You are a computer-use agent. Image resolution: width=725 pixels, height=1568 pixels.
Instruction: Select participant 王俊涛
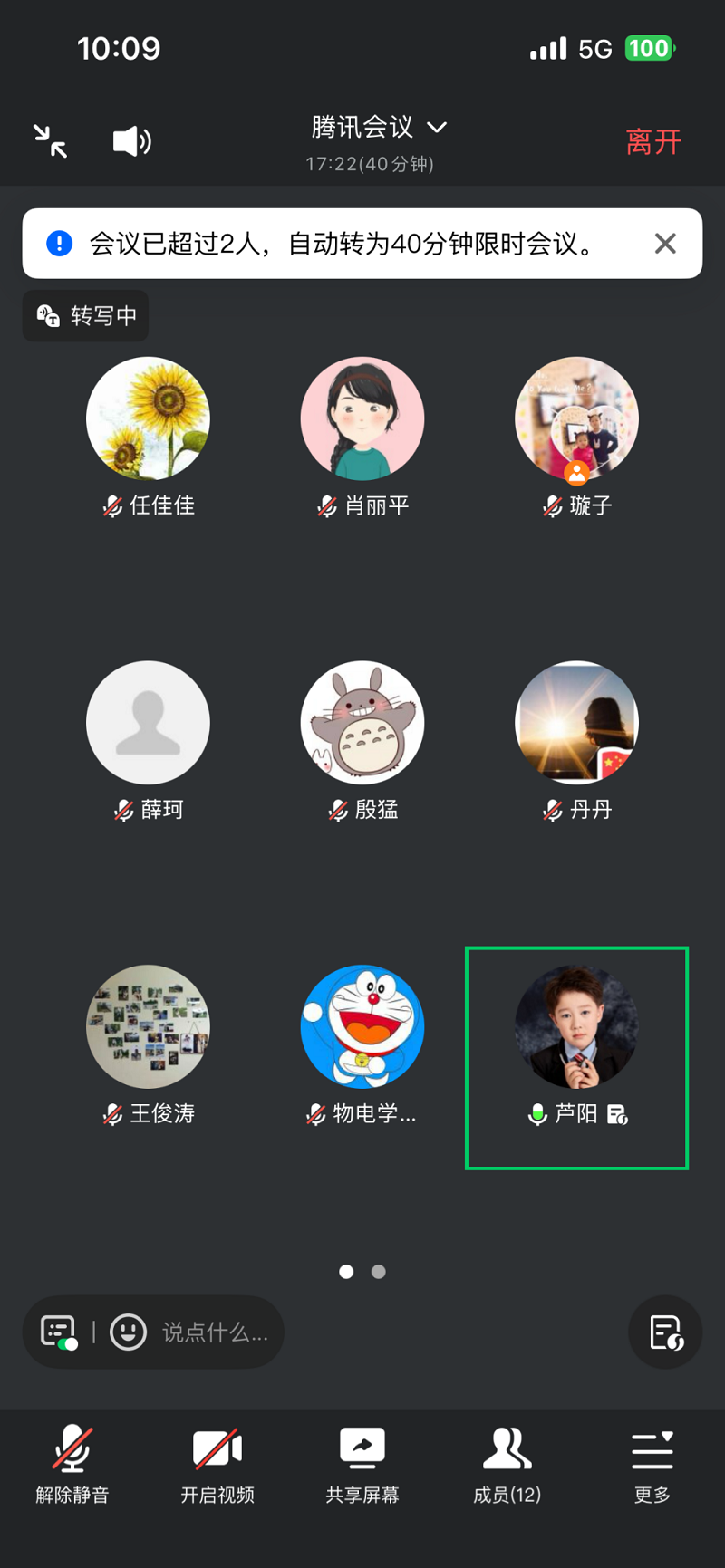coord(148,1027)
